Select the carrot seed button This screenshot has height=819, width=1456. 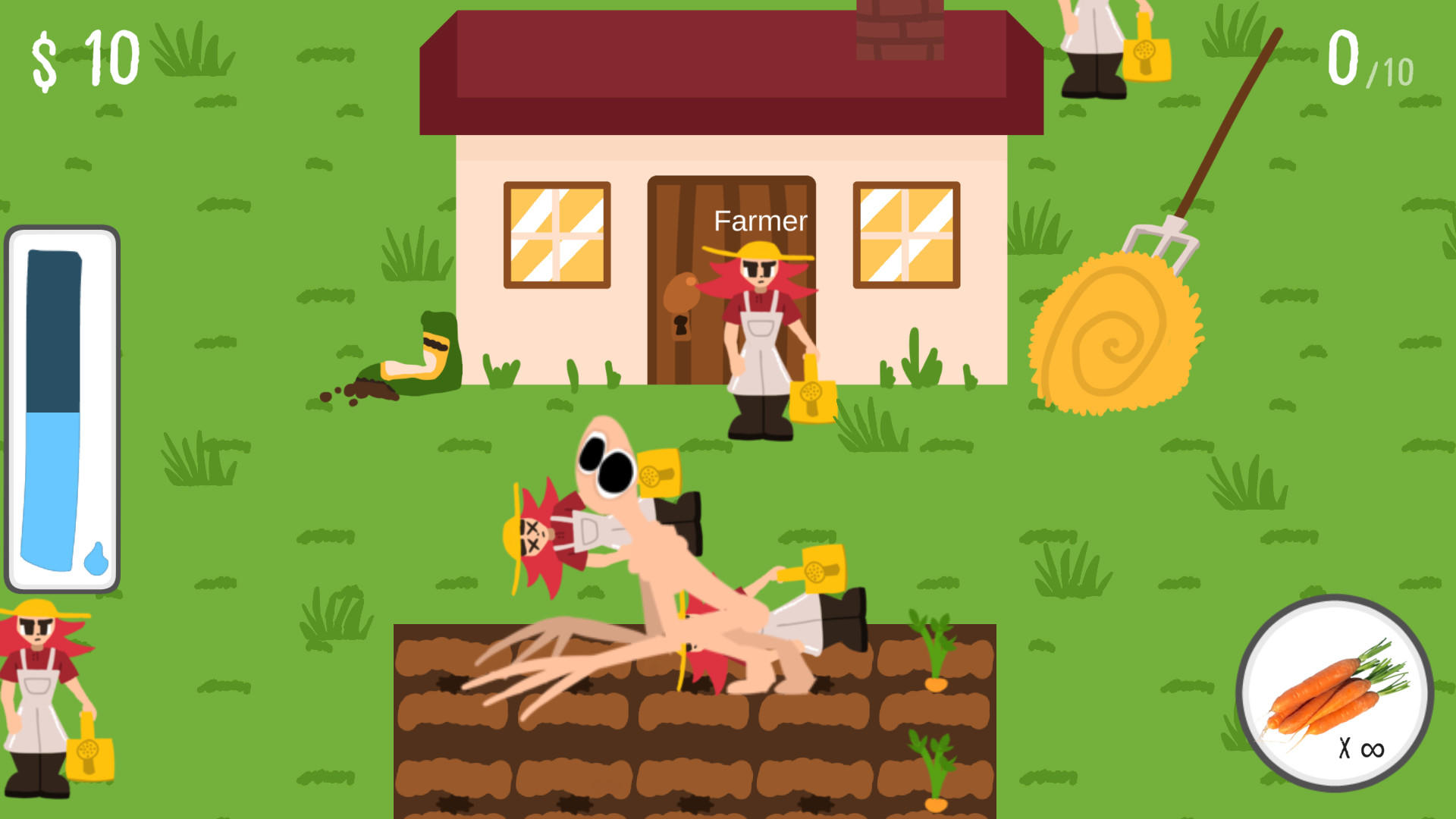(1335, 694)
